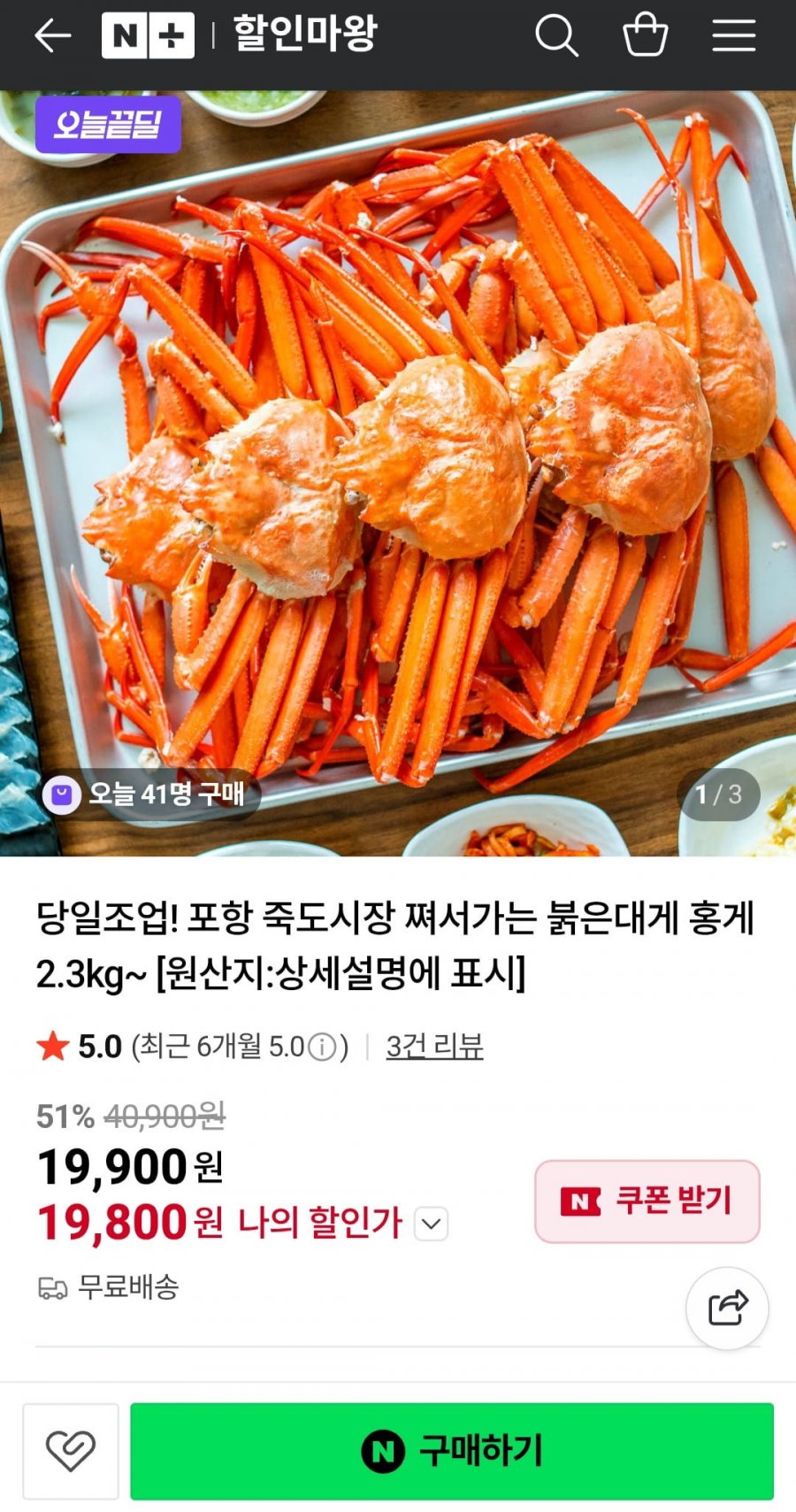The image size is (796, 1512).
Task: Show info for 최근 6개월 rating
Action: coord(322,1048)
